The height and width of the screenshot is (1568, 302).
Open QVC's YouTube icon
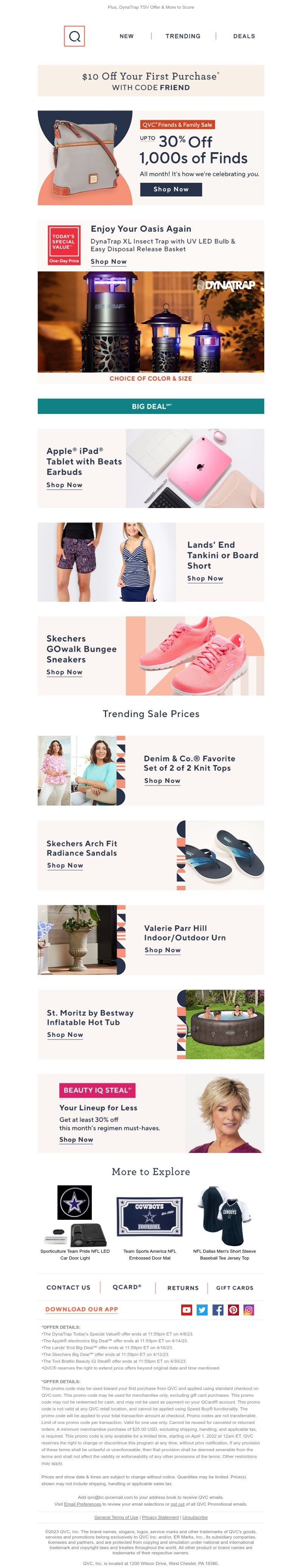point(186,1309)
